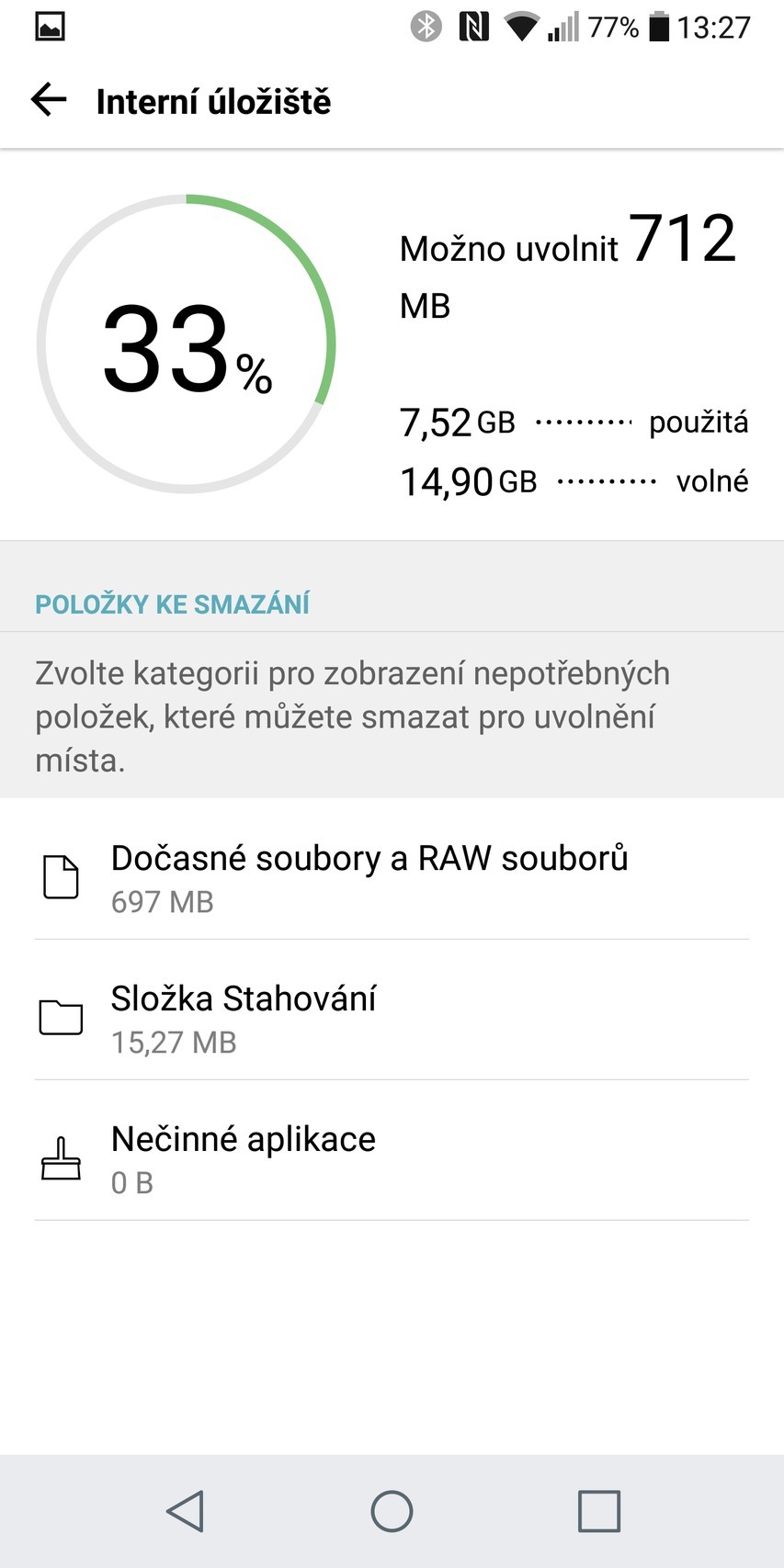Tap the screenshot notification icon top left
Screen dimensions: 784x1568
click(48, 27)
